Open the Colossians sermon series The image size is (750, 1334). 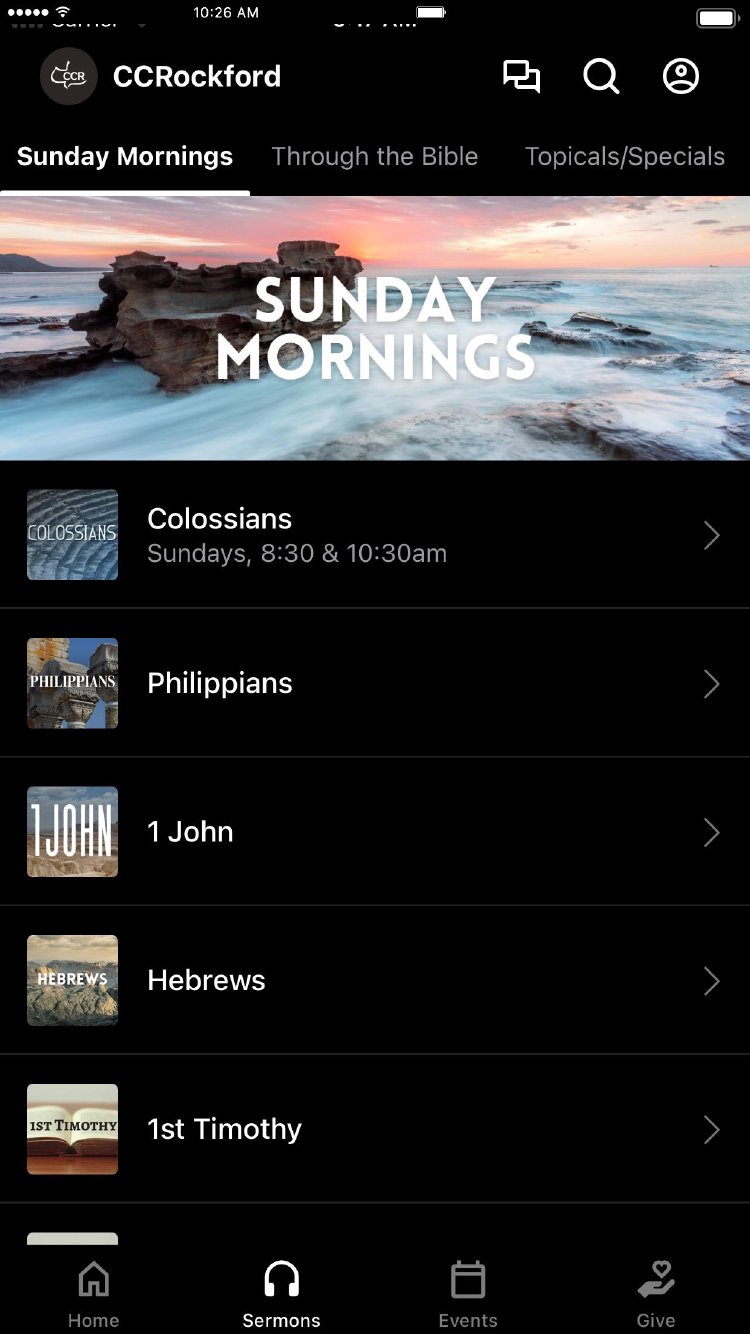click(375, 535)
